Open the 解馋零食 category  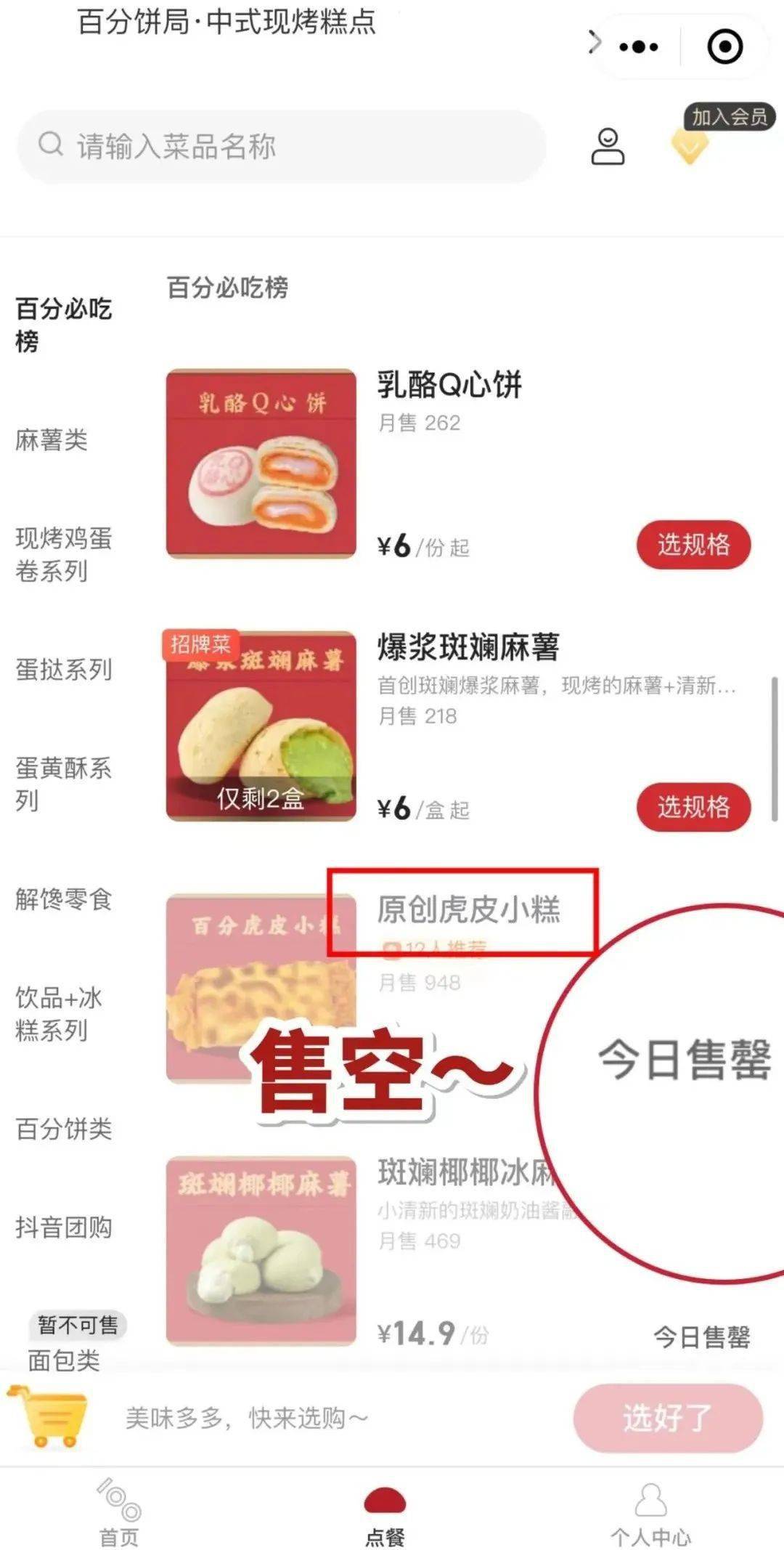click(64, 898)
